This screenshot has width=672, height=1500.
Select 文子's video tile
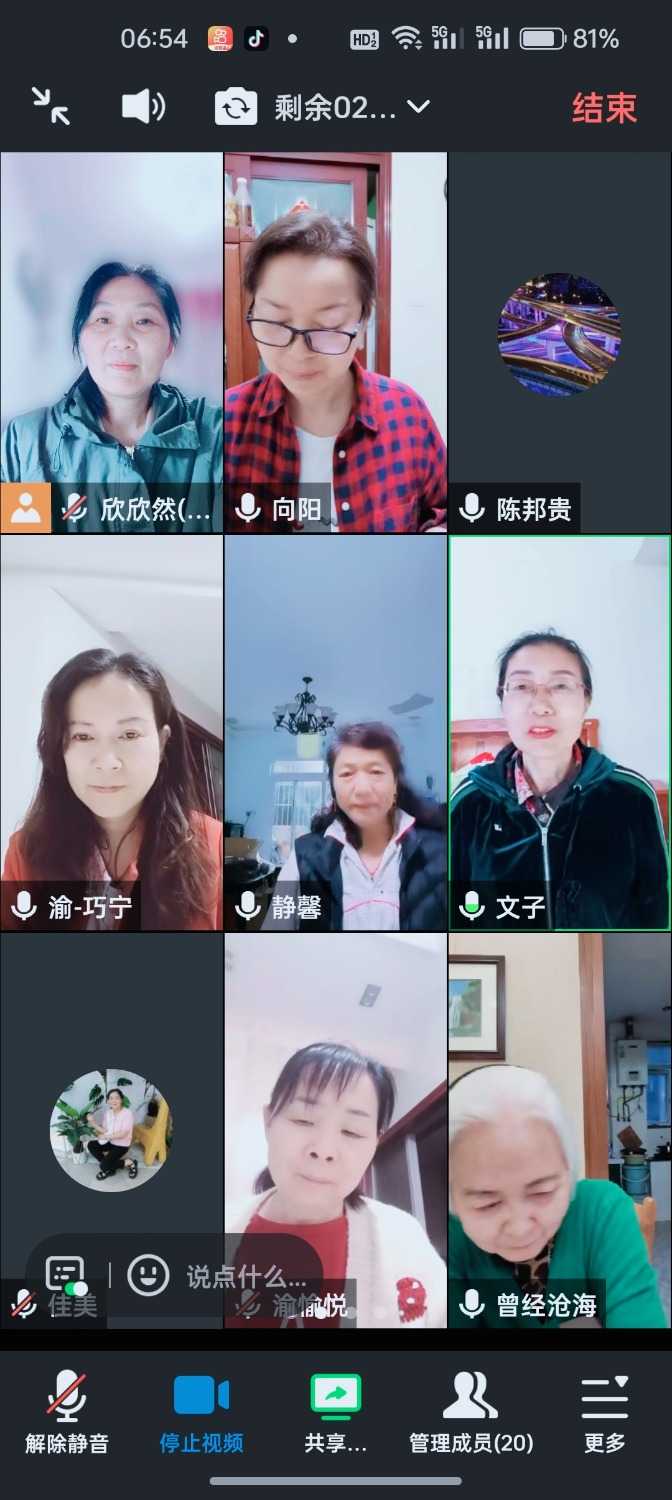(x=559, y=733)
